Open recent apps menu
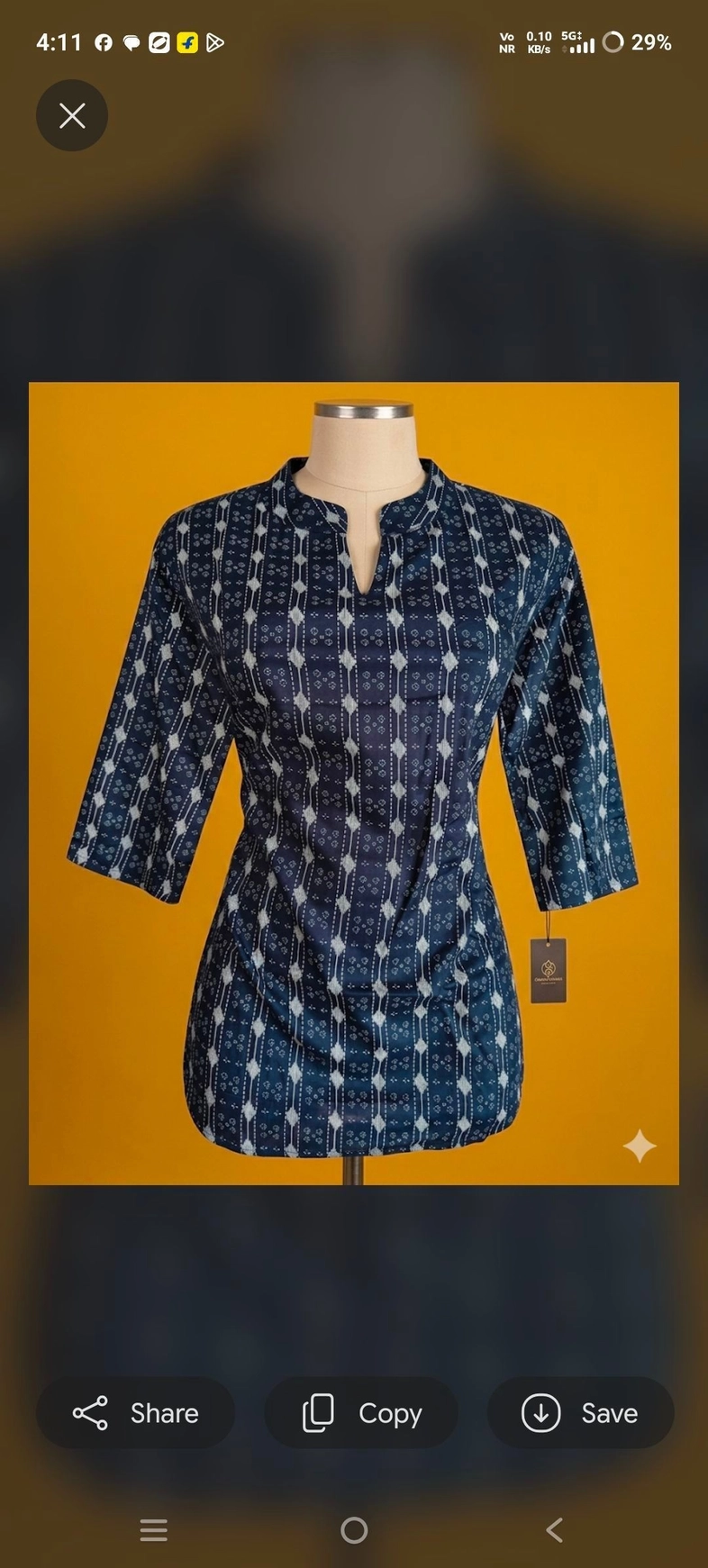The height and width of the screenshot is (1568, 708). [154, 1530]
